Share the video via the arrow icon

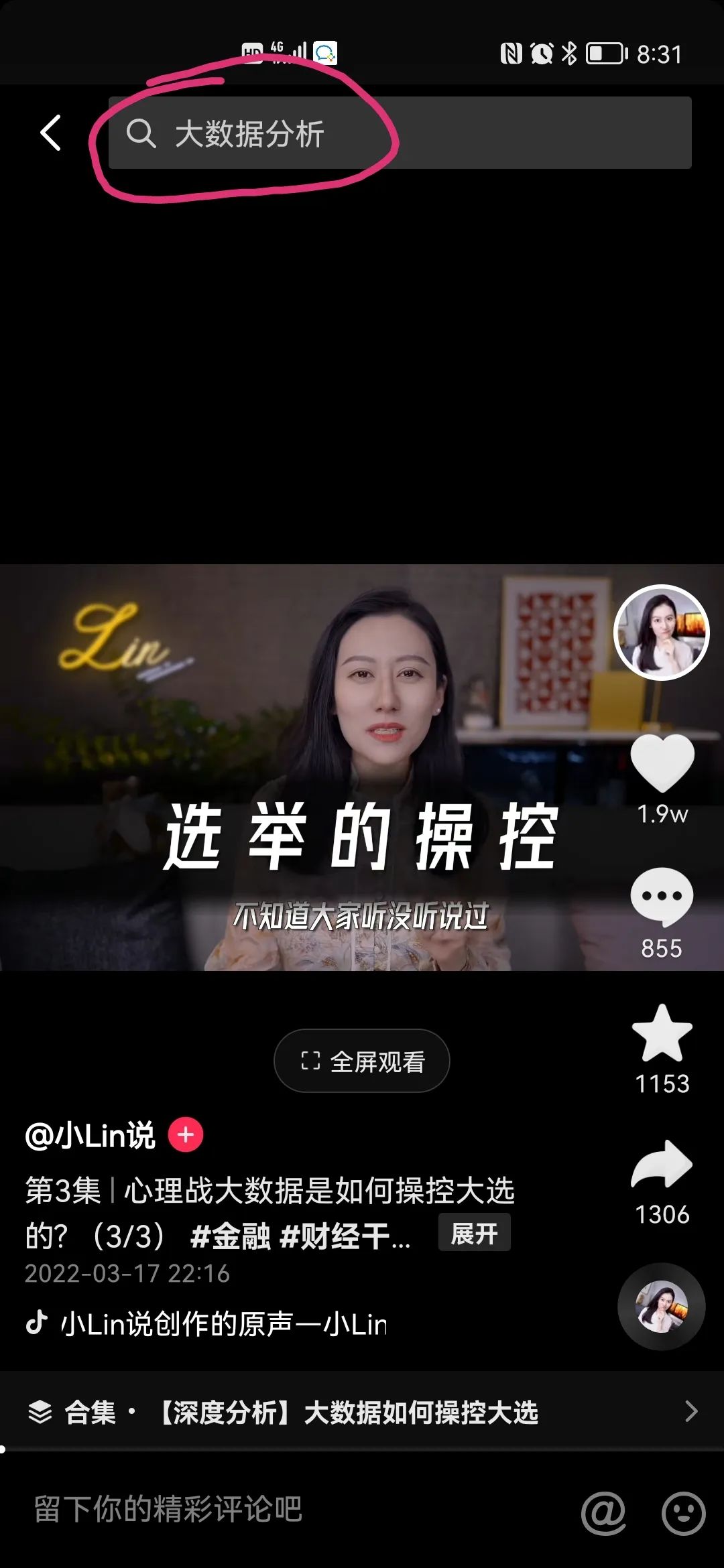pyautogui.click(x=662, y=1165)
